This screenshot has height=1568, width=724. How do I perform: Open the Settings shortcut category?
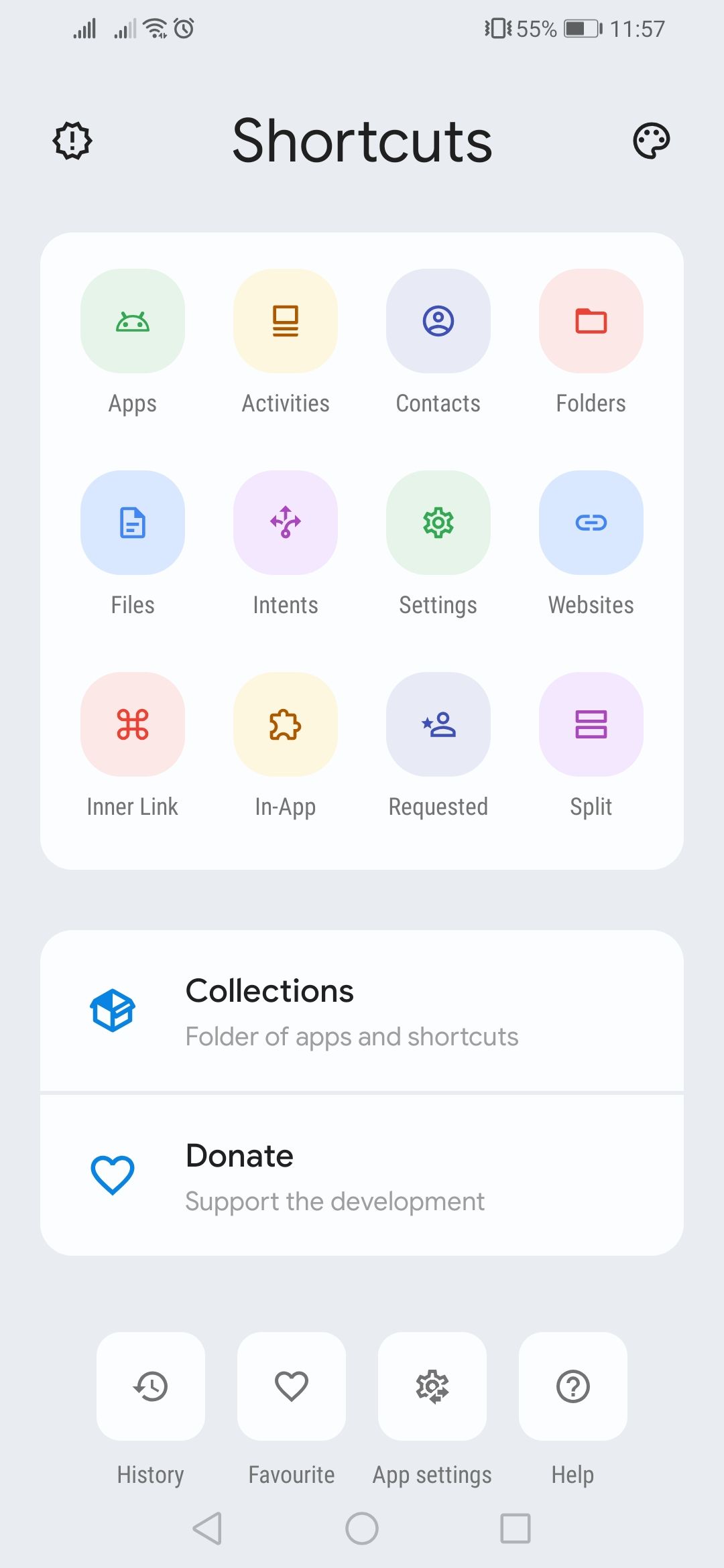tap(438, 523)
